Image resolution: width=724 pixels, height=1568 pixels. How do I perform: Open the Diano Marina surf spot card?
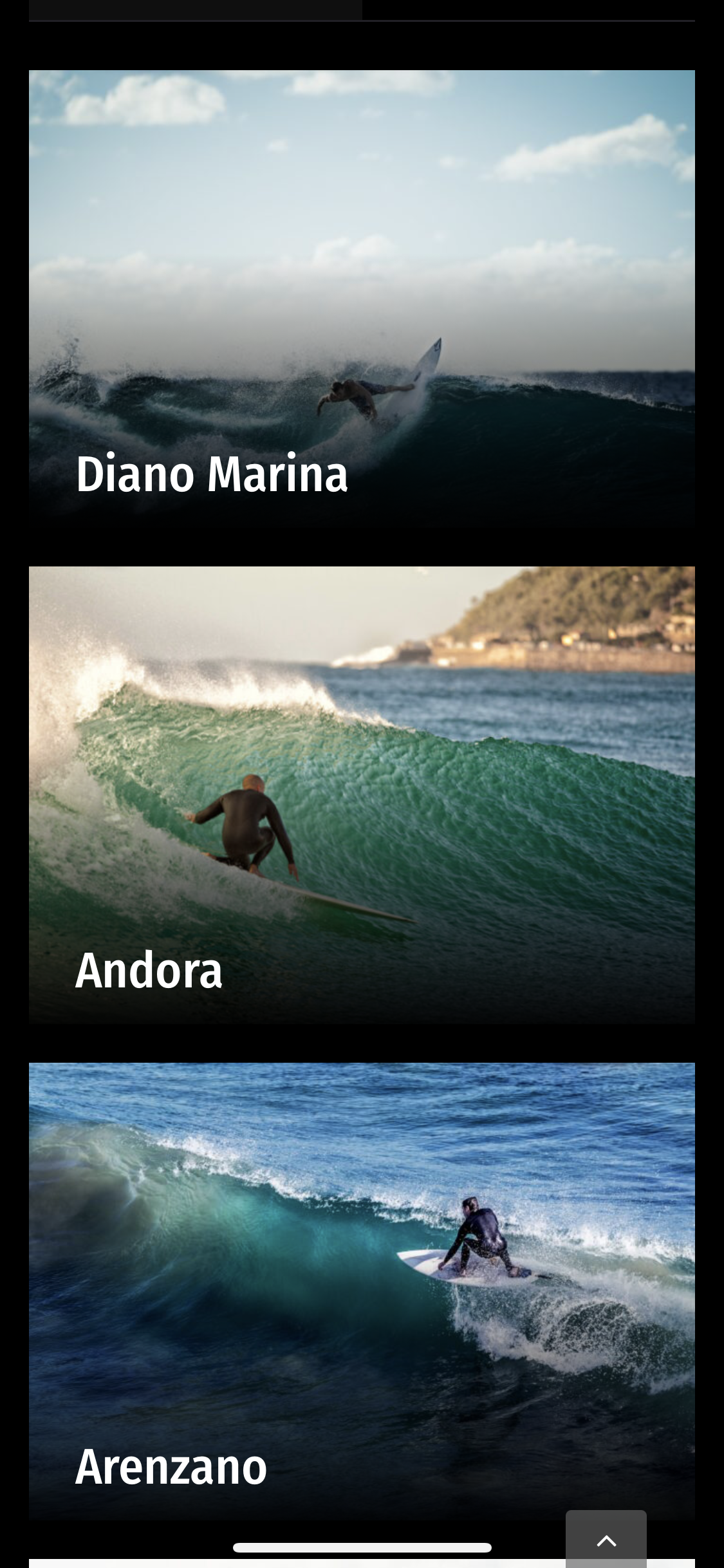click(x=362, y=299)
